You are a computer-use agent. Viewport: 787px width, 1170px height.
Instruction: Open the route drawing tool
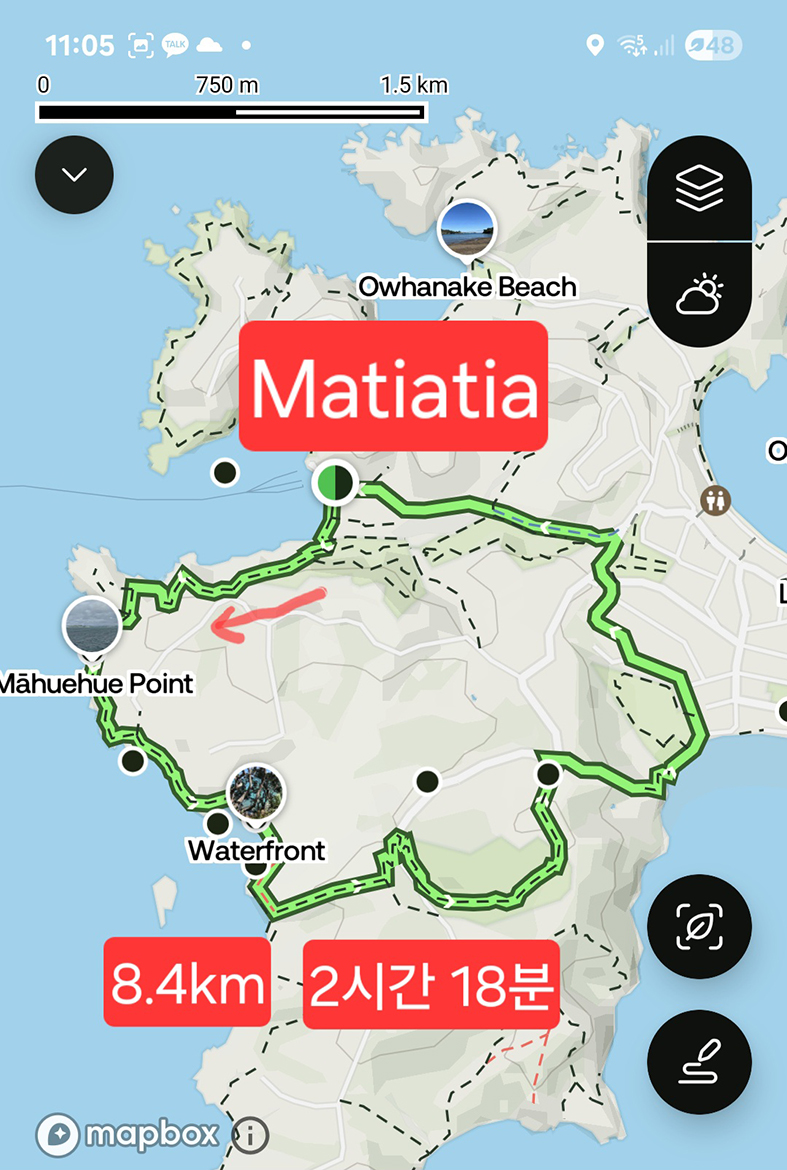(x=699, y=1062)
